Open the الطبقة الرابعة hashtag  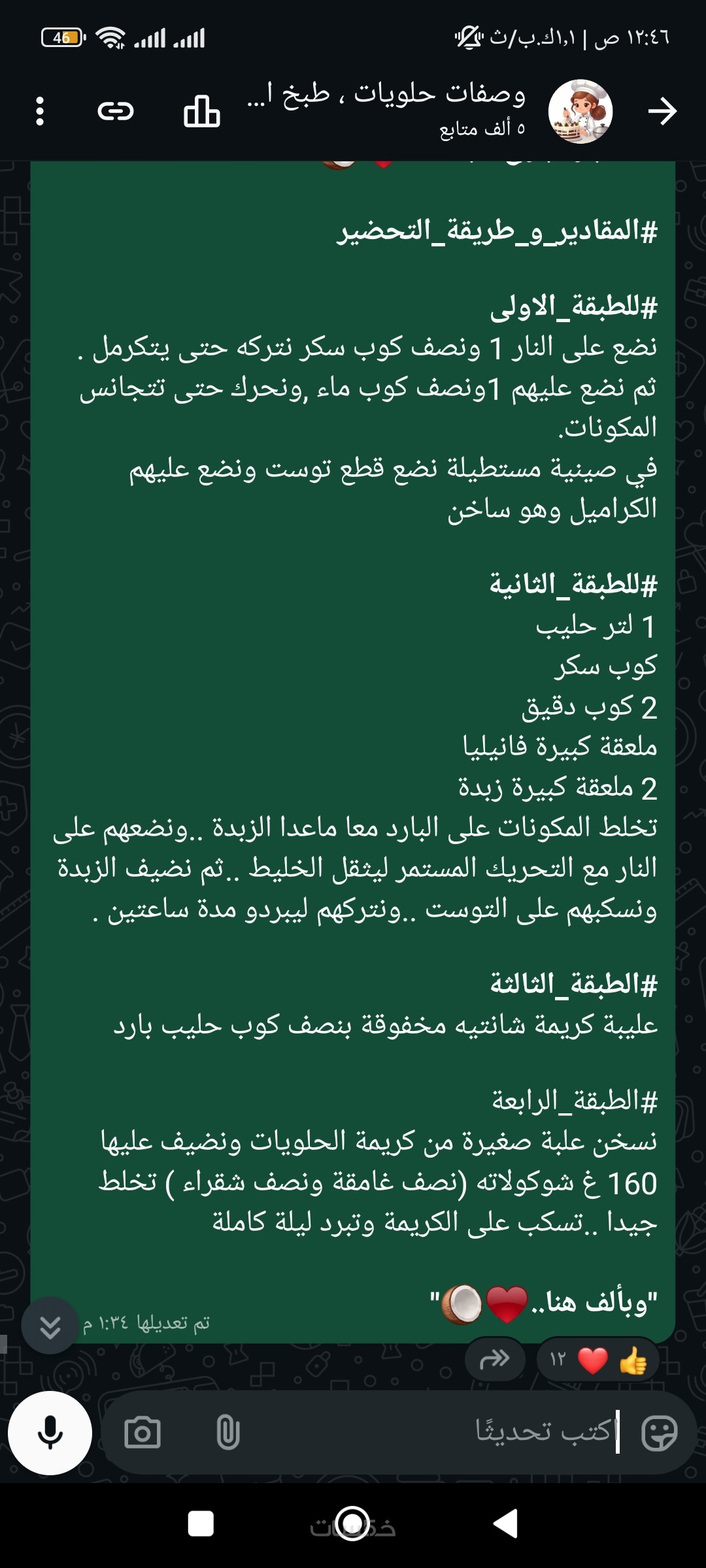point(574,1101)
